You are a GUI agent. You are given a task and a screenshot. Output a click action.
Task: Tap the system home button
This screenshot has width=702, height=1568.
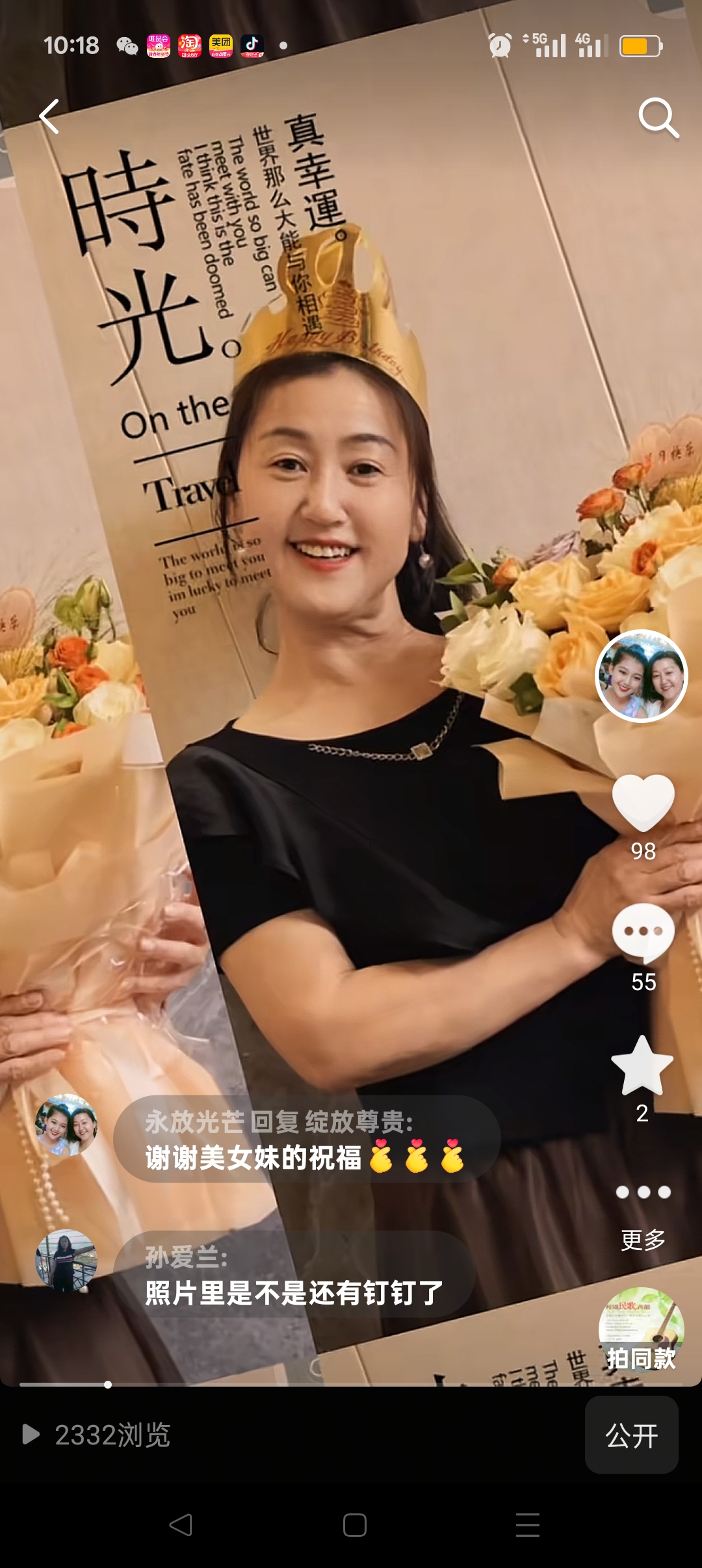pos(354,1524)
